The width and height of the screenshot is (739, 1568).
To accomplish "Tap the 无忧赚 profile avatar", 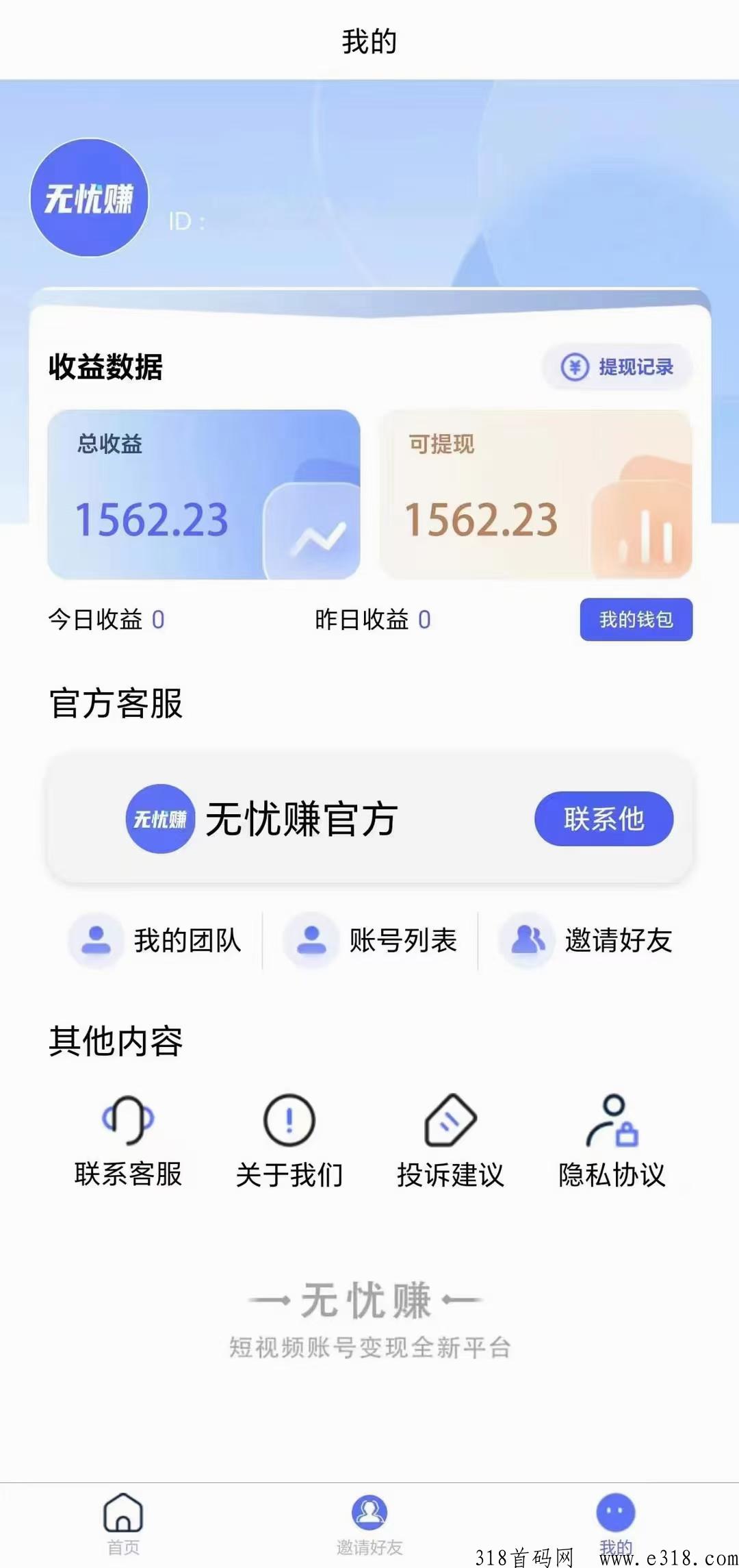I will click(89, 198).
